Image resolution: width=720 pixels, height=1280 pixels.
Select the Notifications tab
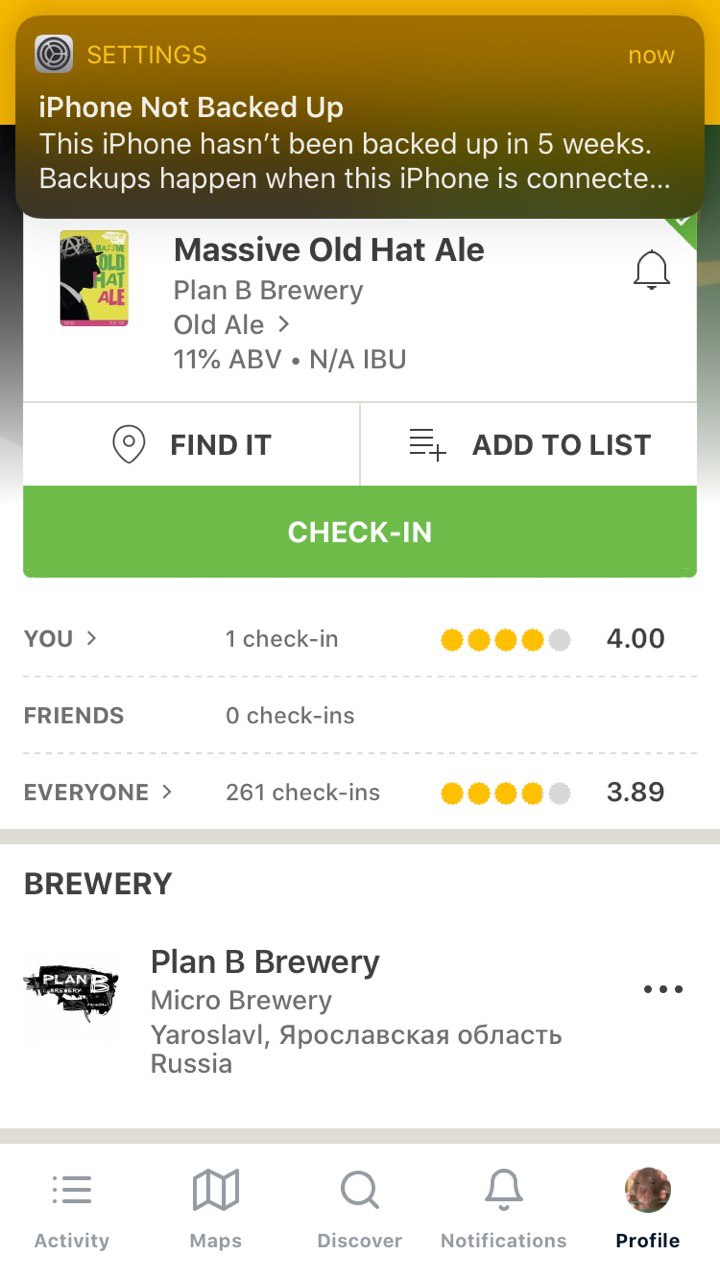pos(504,1211)
